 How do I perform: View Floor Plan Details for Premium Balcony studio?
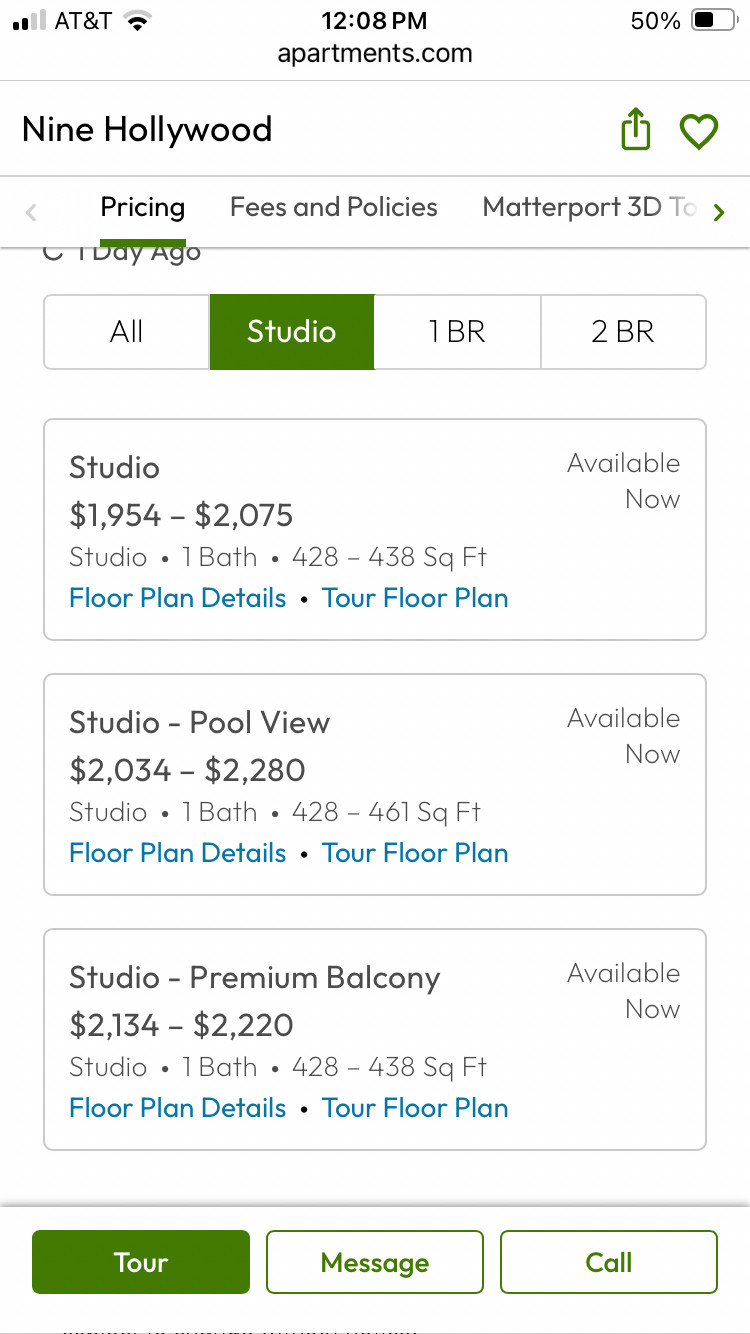[x=178, y=1108]
